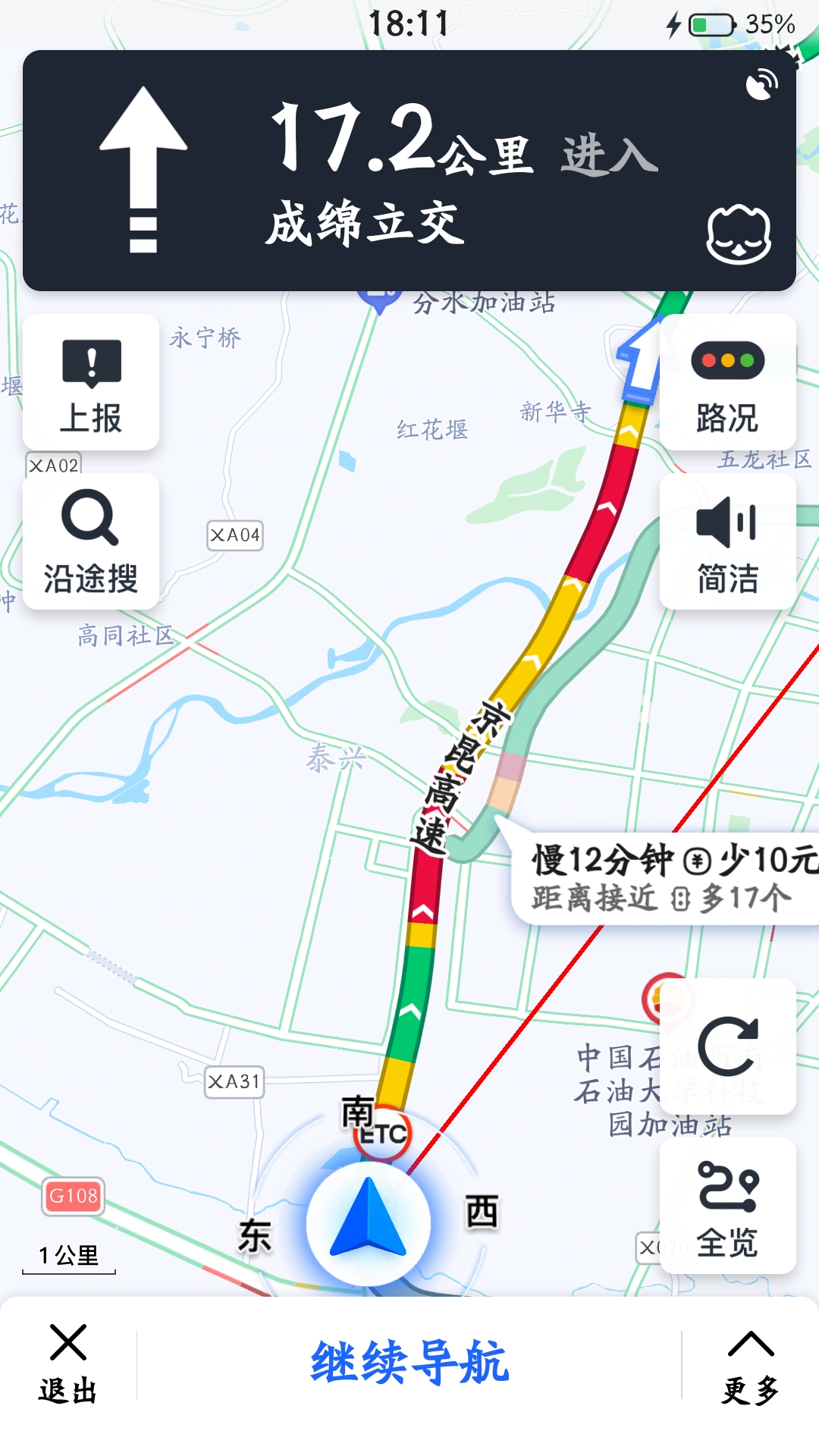Recenter on the blue location arrow
Image resolution: width=819 pixels, height=1456 pixels.
tap(369, 1221)
